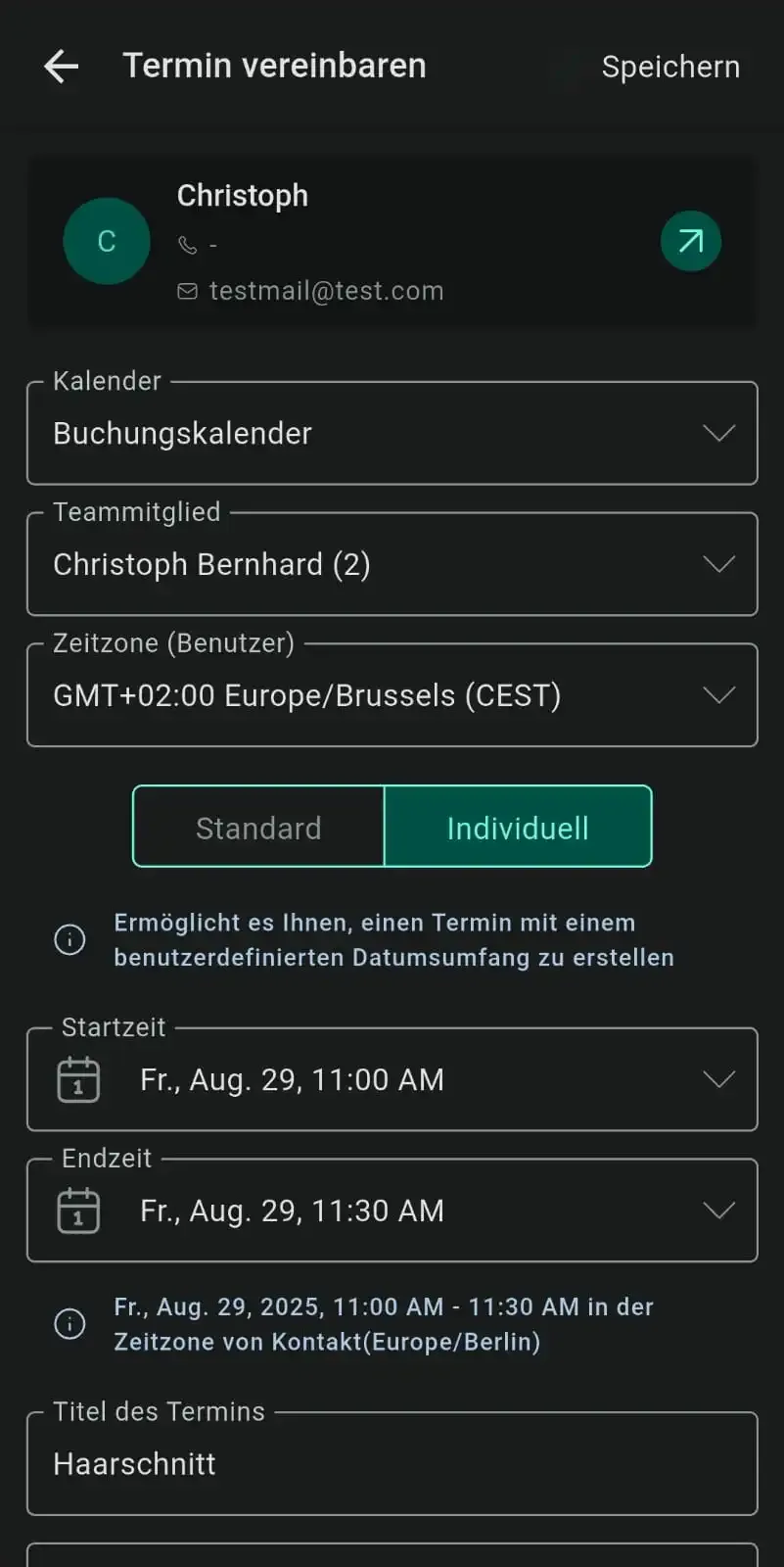Screen dimensions: 784x1567
Task: Expand the Kalender dropdown
Action: 392,433
